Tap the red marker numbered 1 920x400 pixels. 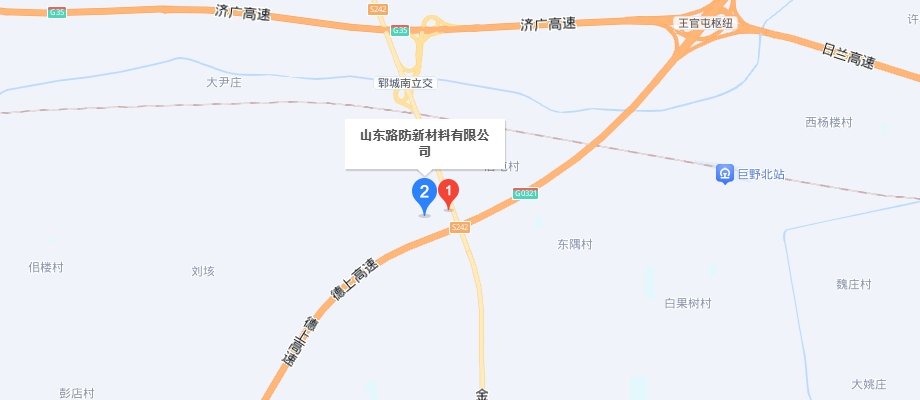pyautogui.click(x=449, y=190)
